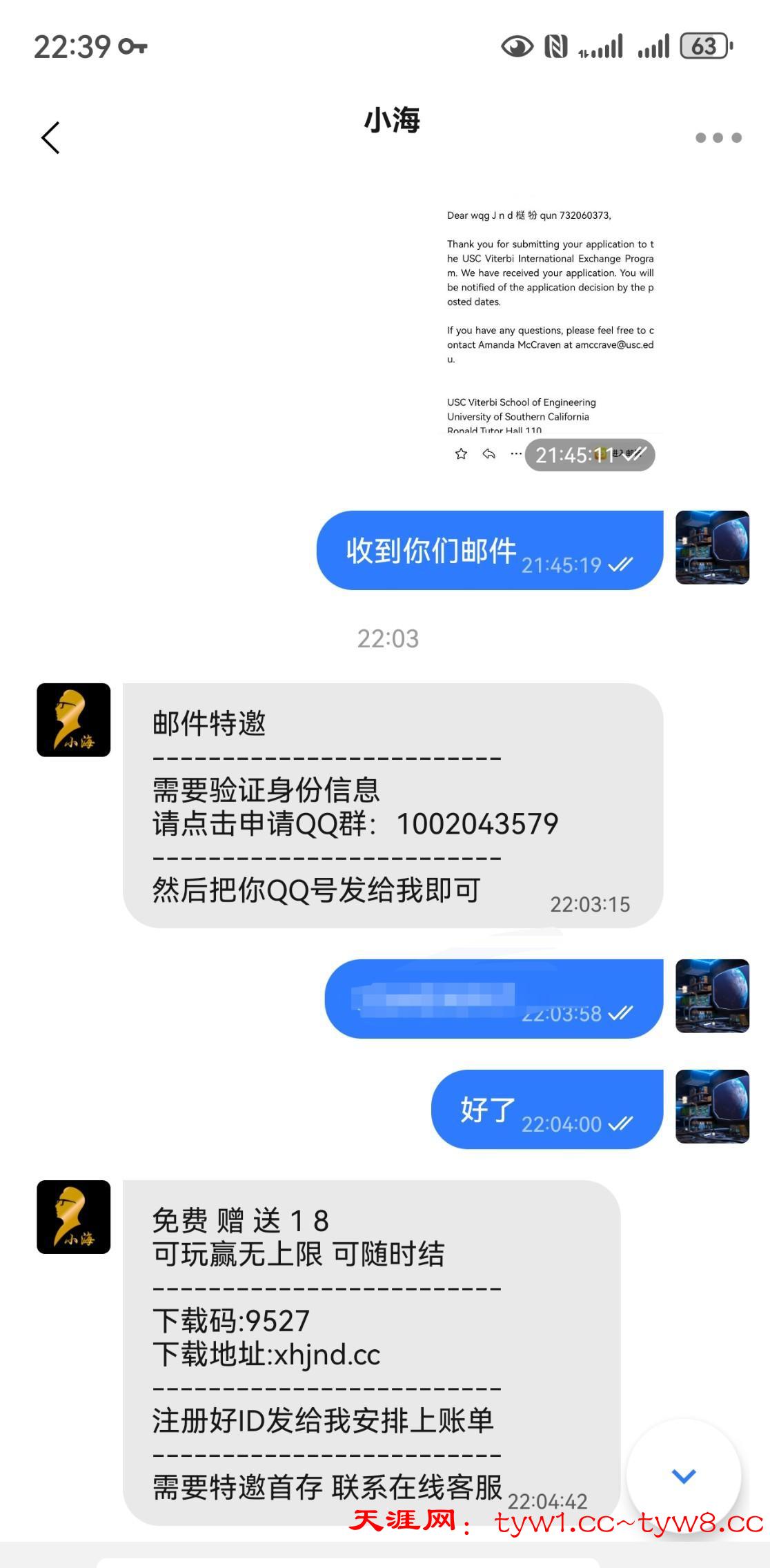This screenshot has height=1568, width=770.
Task: View my avatar beside 收到你们邮件
Action: 712,547
